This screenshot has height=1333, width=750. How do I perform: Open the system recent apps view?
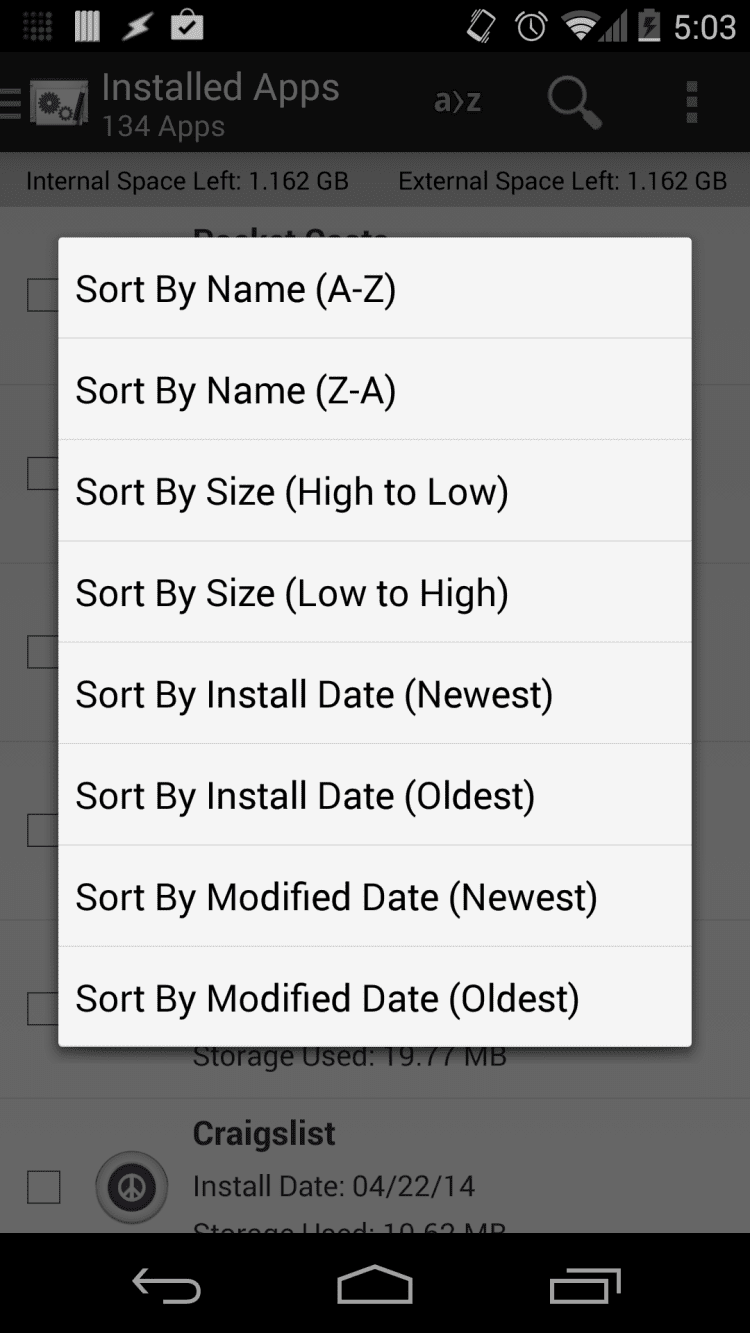584,1285
